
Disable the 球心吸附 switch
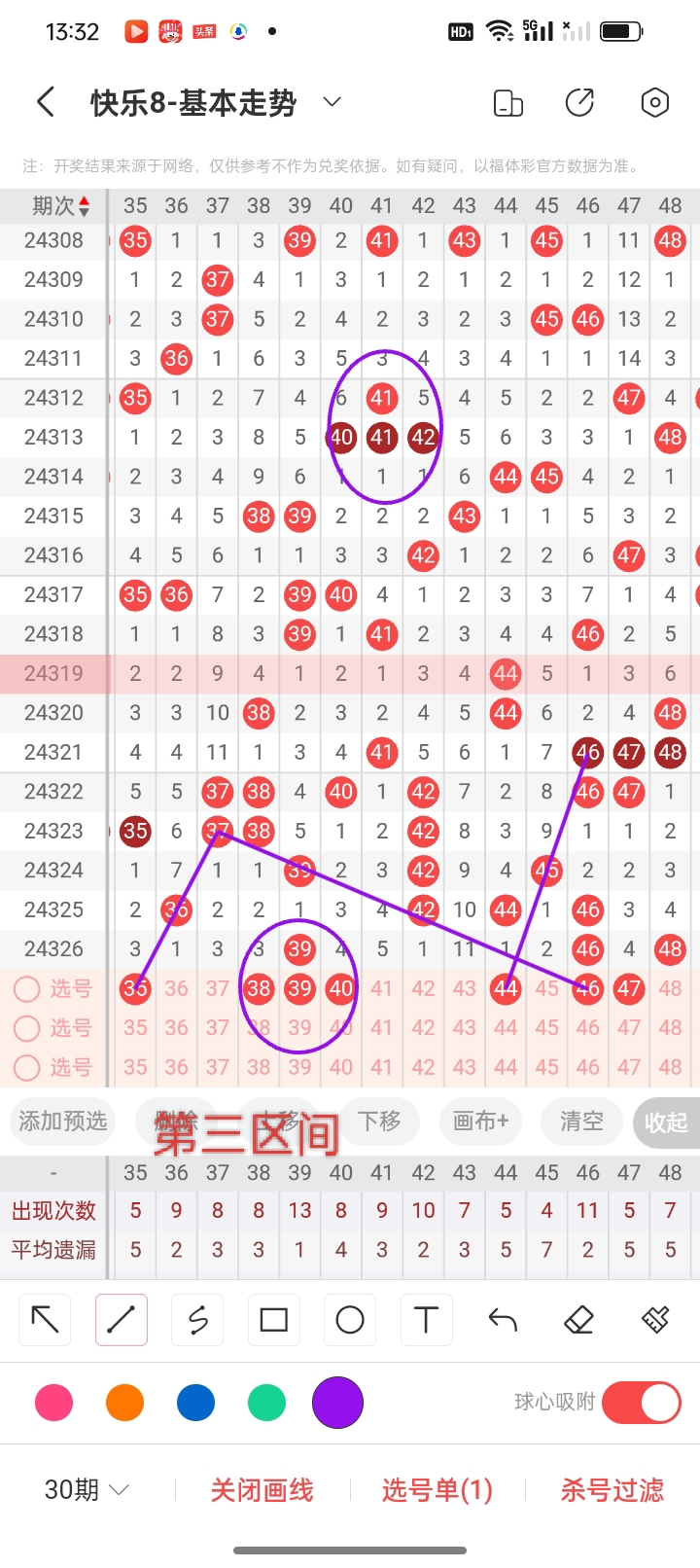(642, 1403)
